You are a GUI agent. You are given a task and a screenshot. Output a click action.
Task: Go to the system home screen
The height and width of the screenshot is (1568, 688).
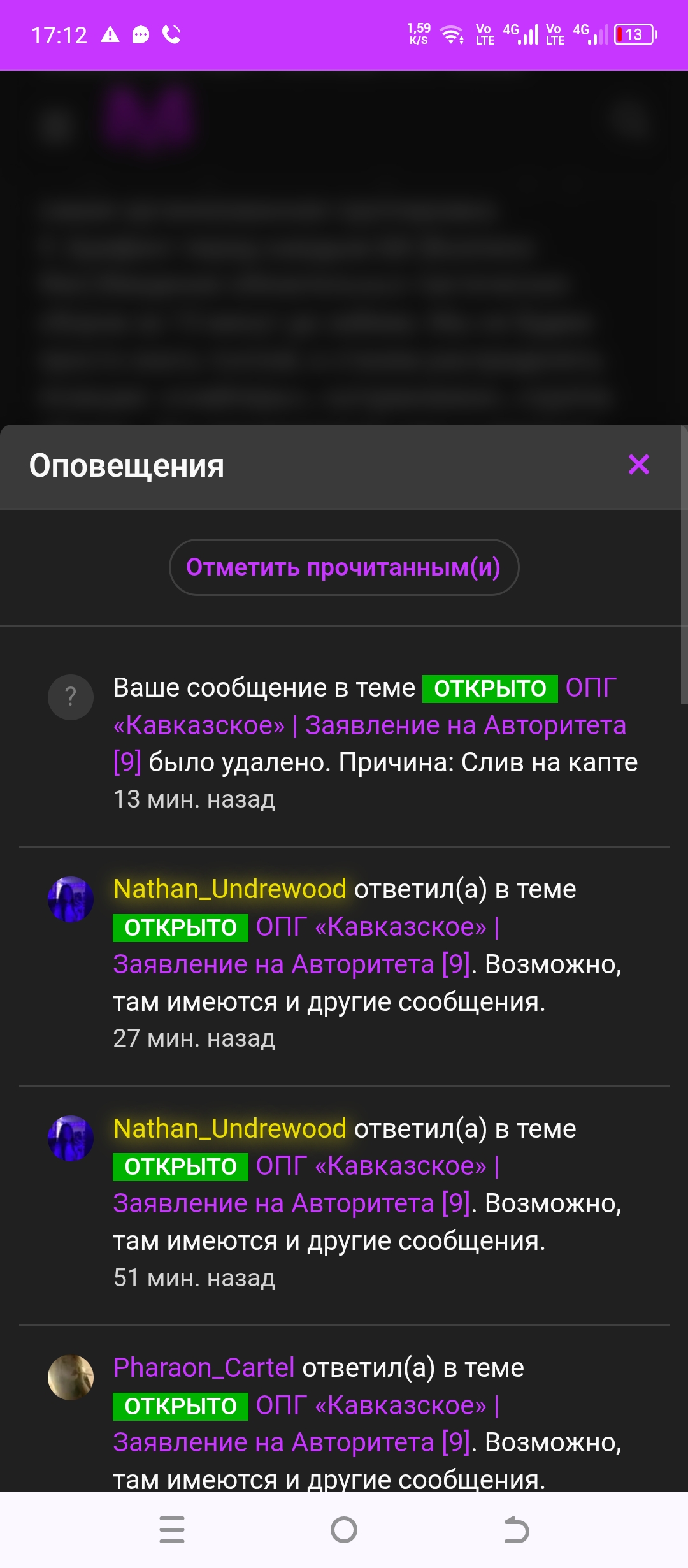pos(344,1530)
